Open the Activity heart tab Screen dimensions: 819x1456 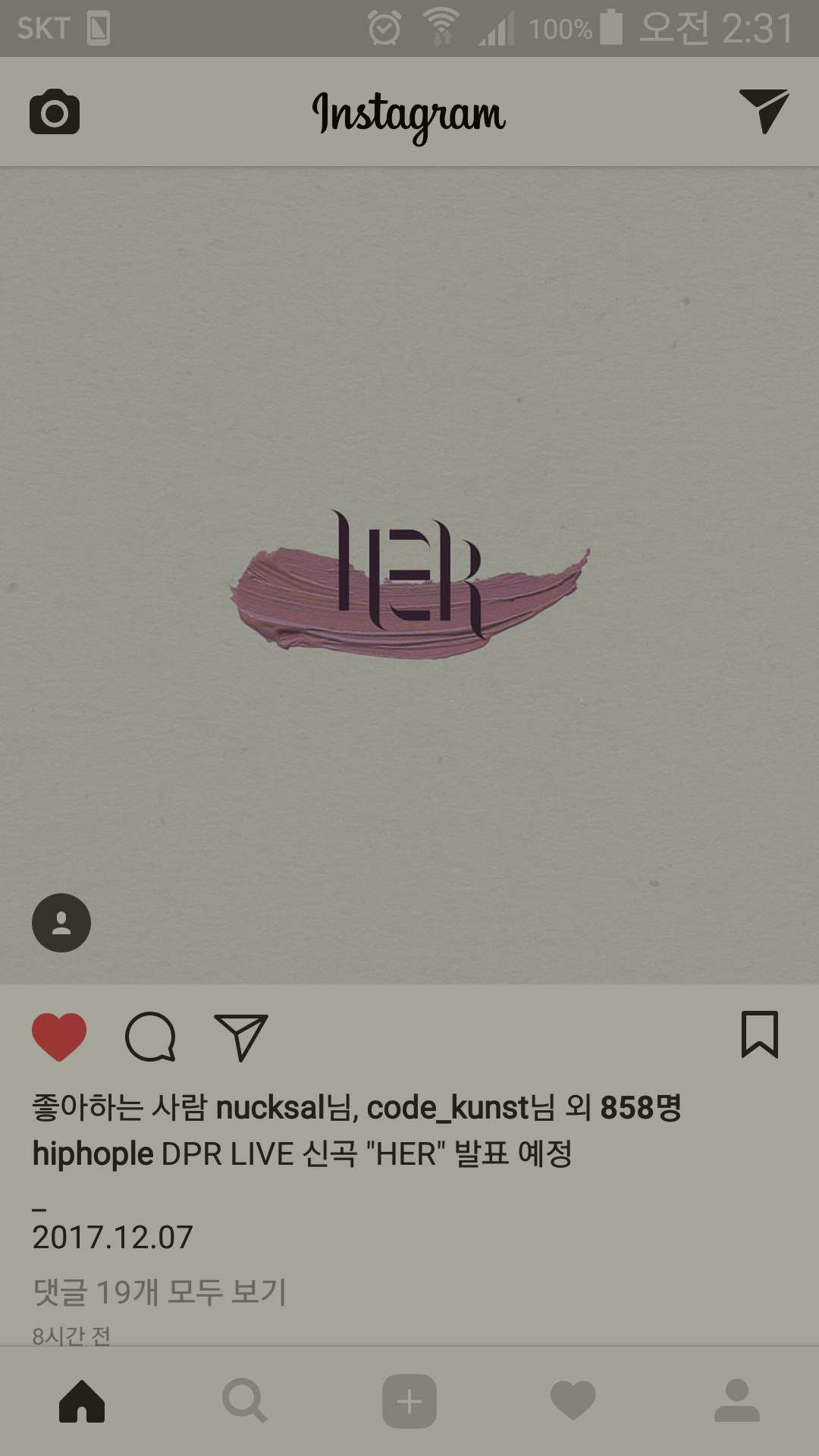pyautogui.click(x=573, y=1401)
